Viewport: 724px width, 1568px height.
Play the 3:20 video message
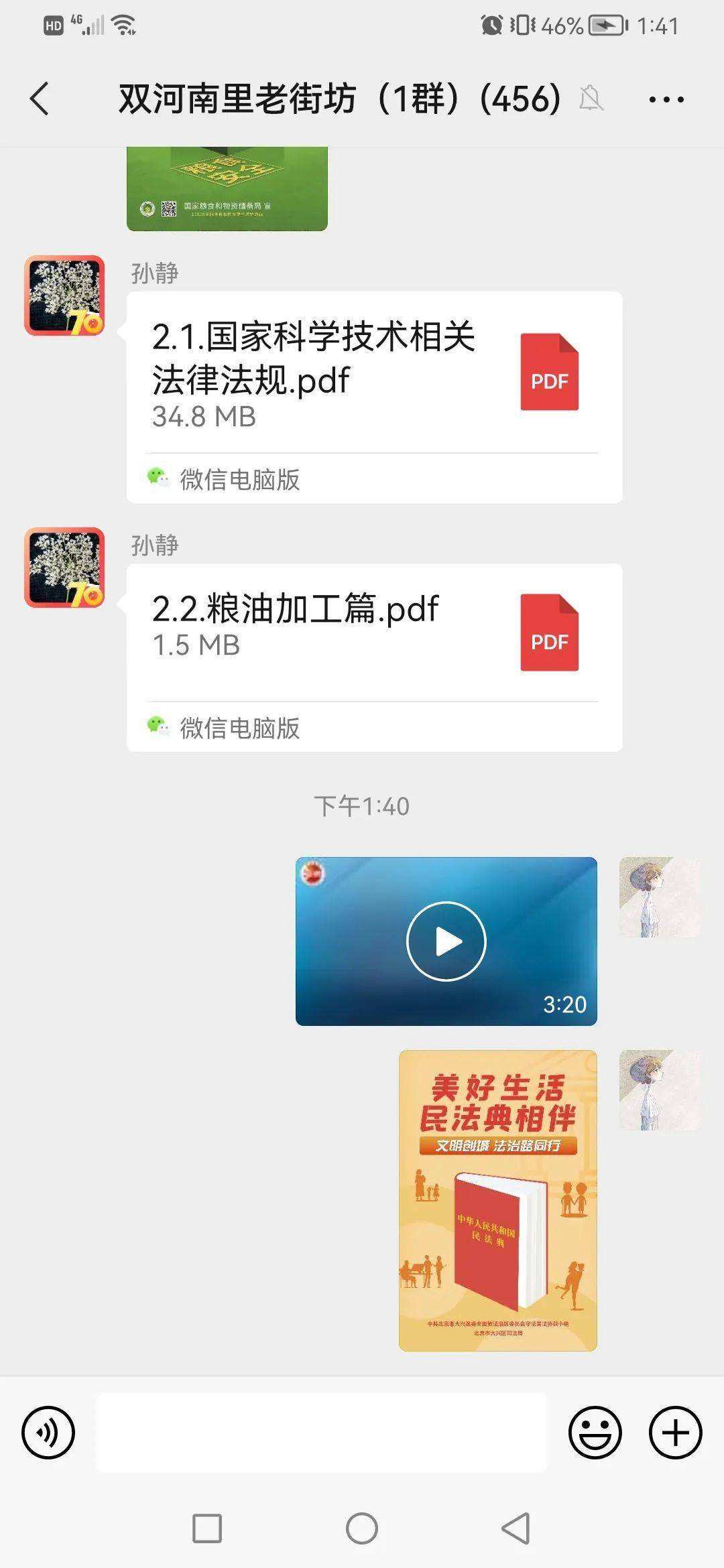[446, 941]
